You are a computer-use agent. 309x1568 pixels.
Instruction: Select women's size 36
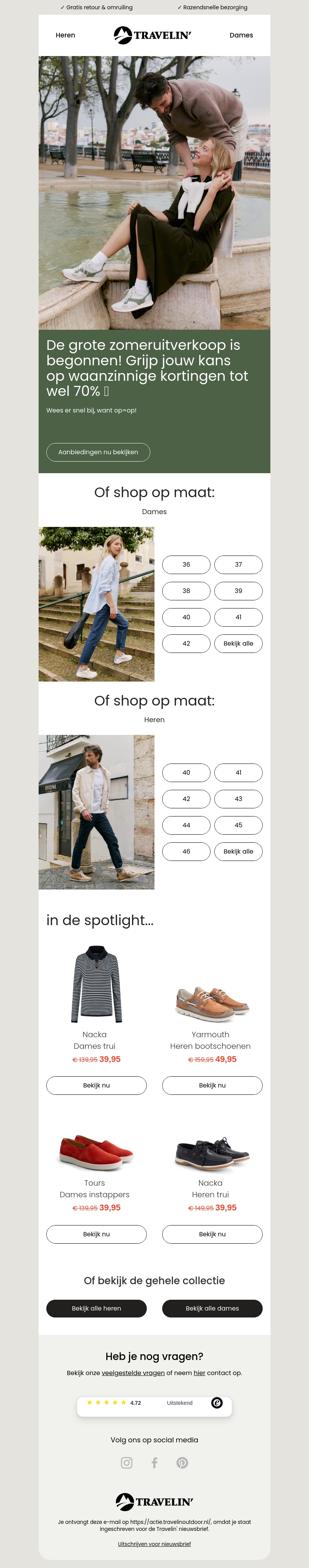pos(186,564)
